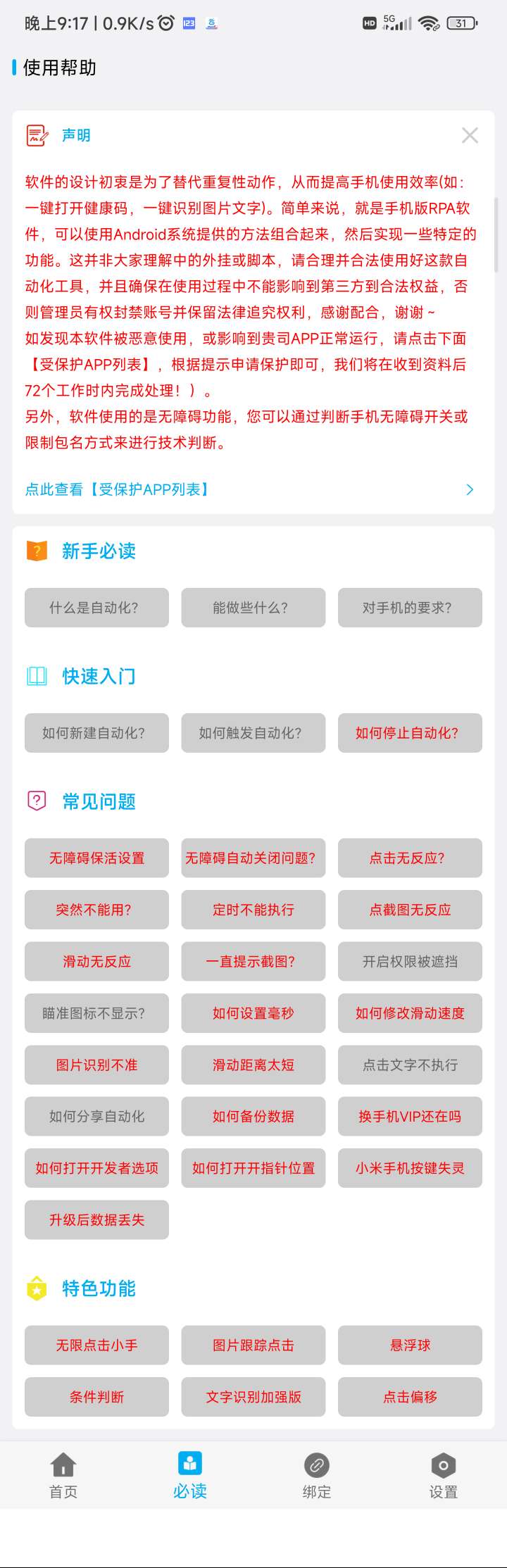Open 升级后数据丢失 help

(x=96, y=1220)
